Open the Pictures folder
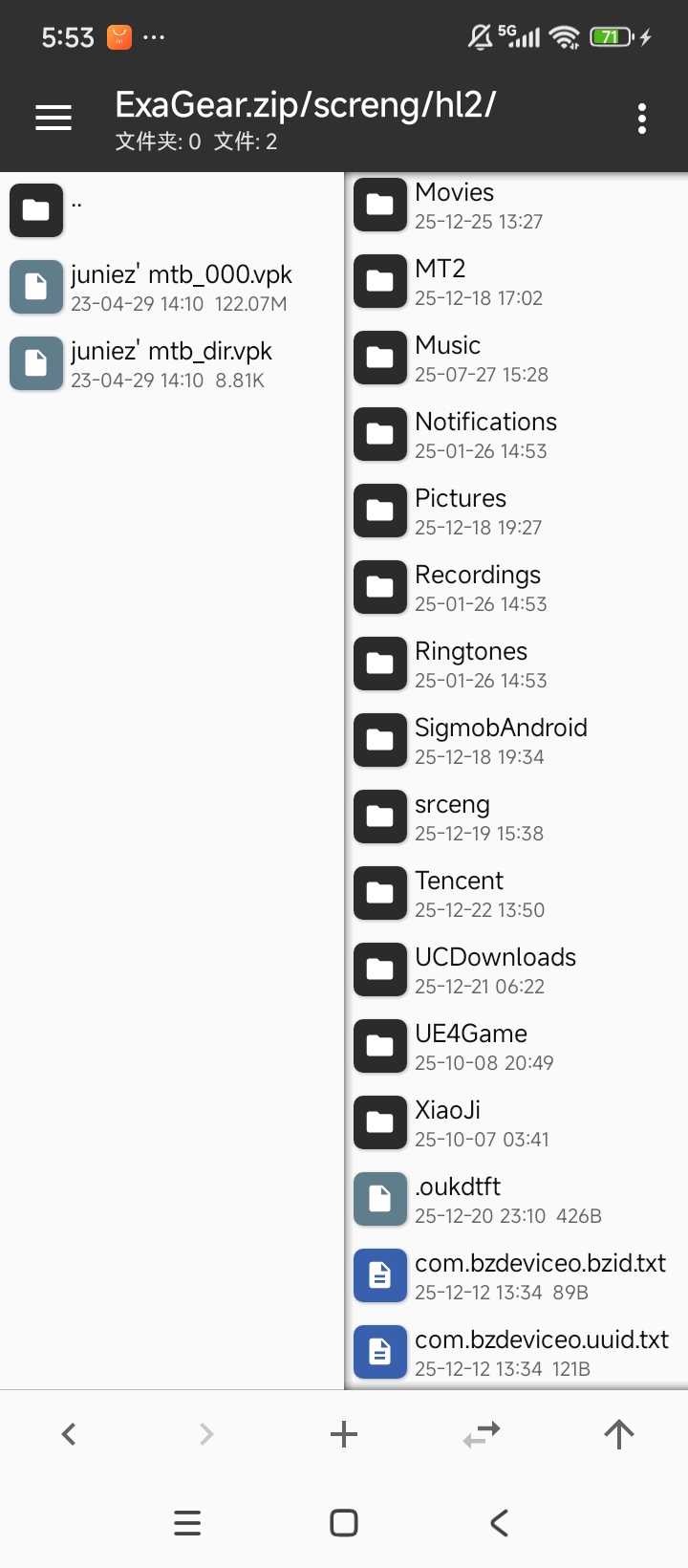This screenshot has width=688, height=1568. pos(516,512)
